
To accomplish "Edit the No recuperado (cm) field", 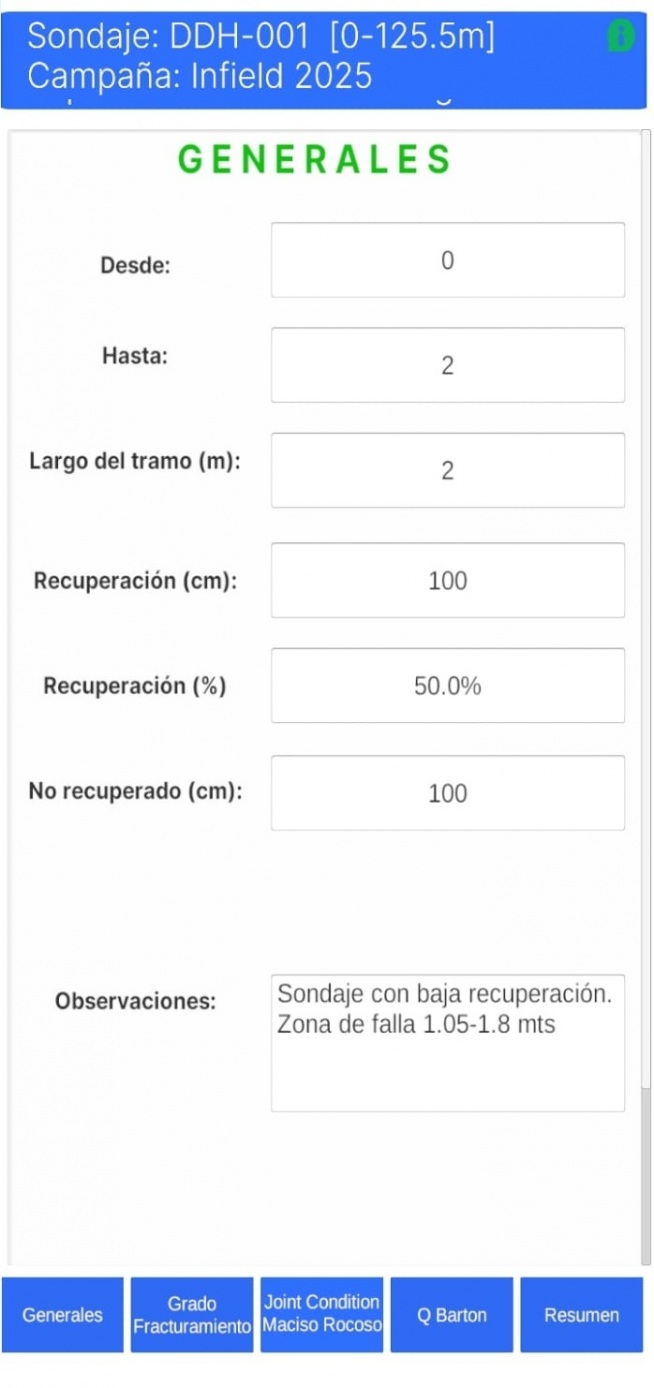I will coord(447,793).
